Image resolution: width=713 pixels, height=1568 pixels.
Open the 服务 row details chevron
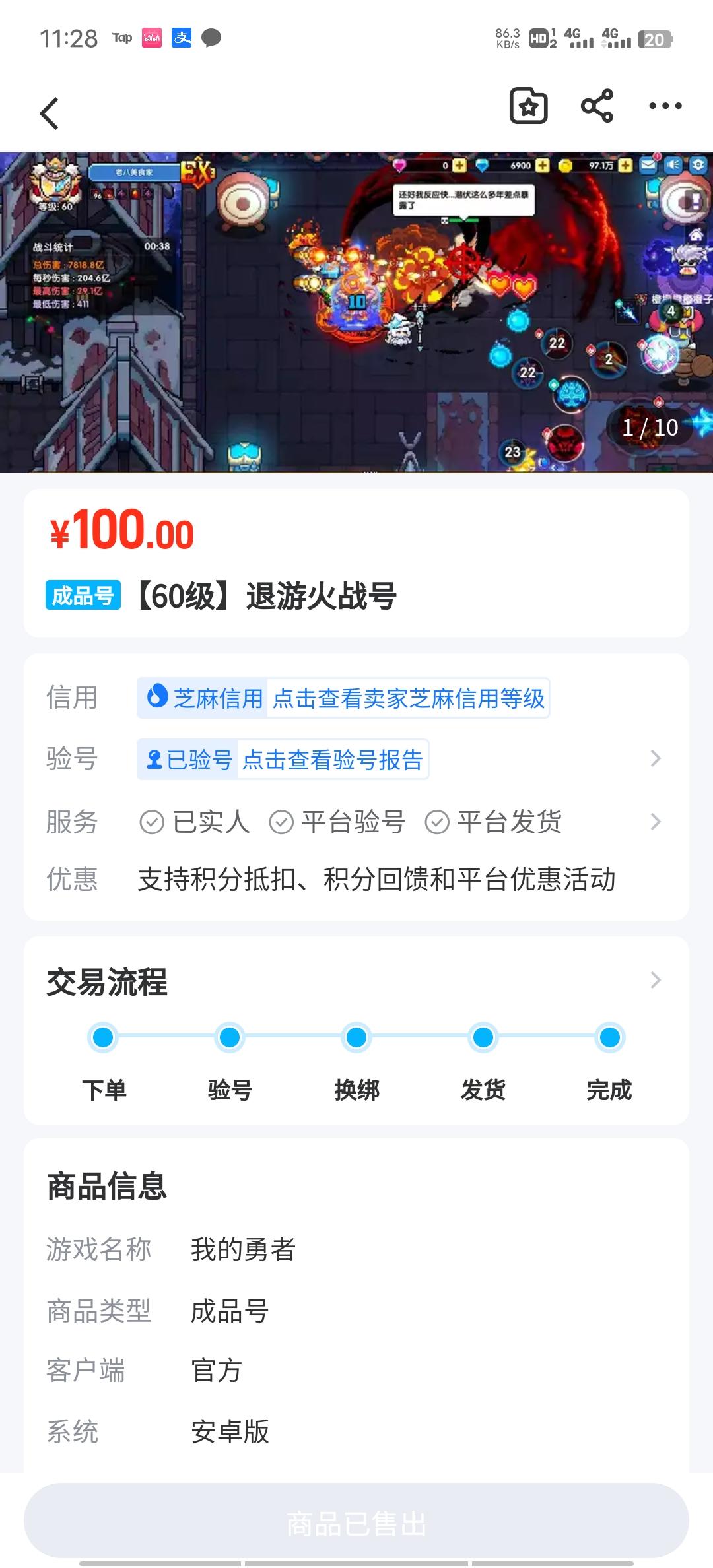coord(654,822)
